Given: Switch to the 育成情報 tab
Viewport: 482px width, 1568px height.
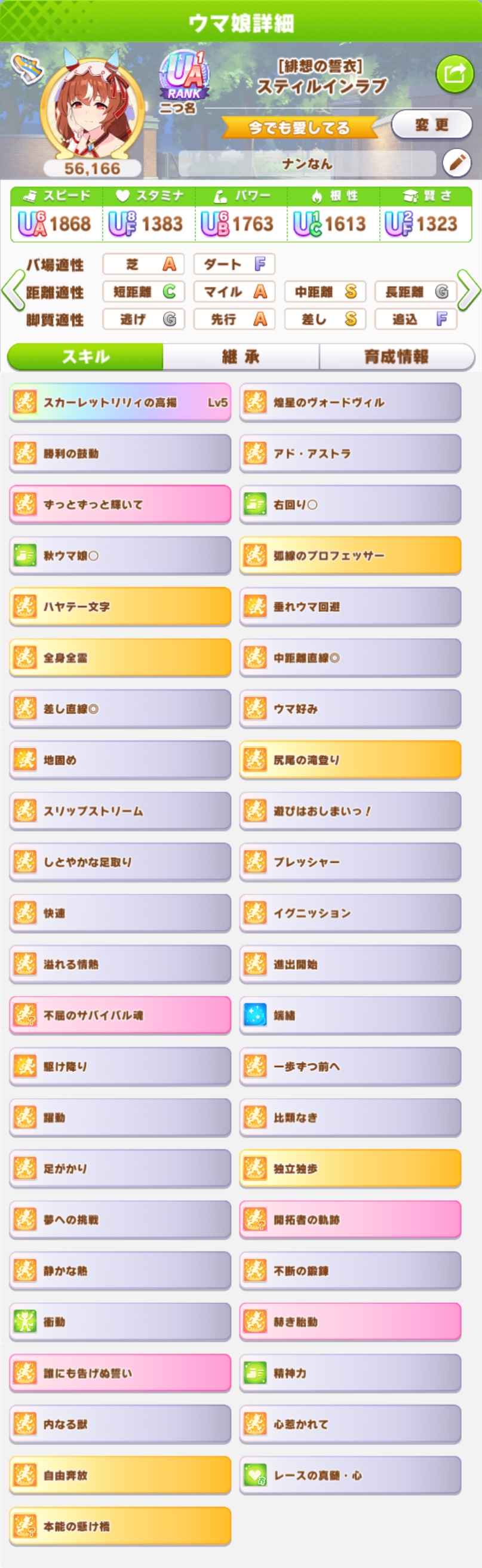Looking at the screenshot, I should 396,356.
